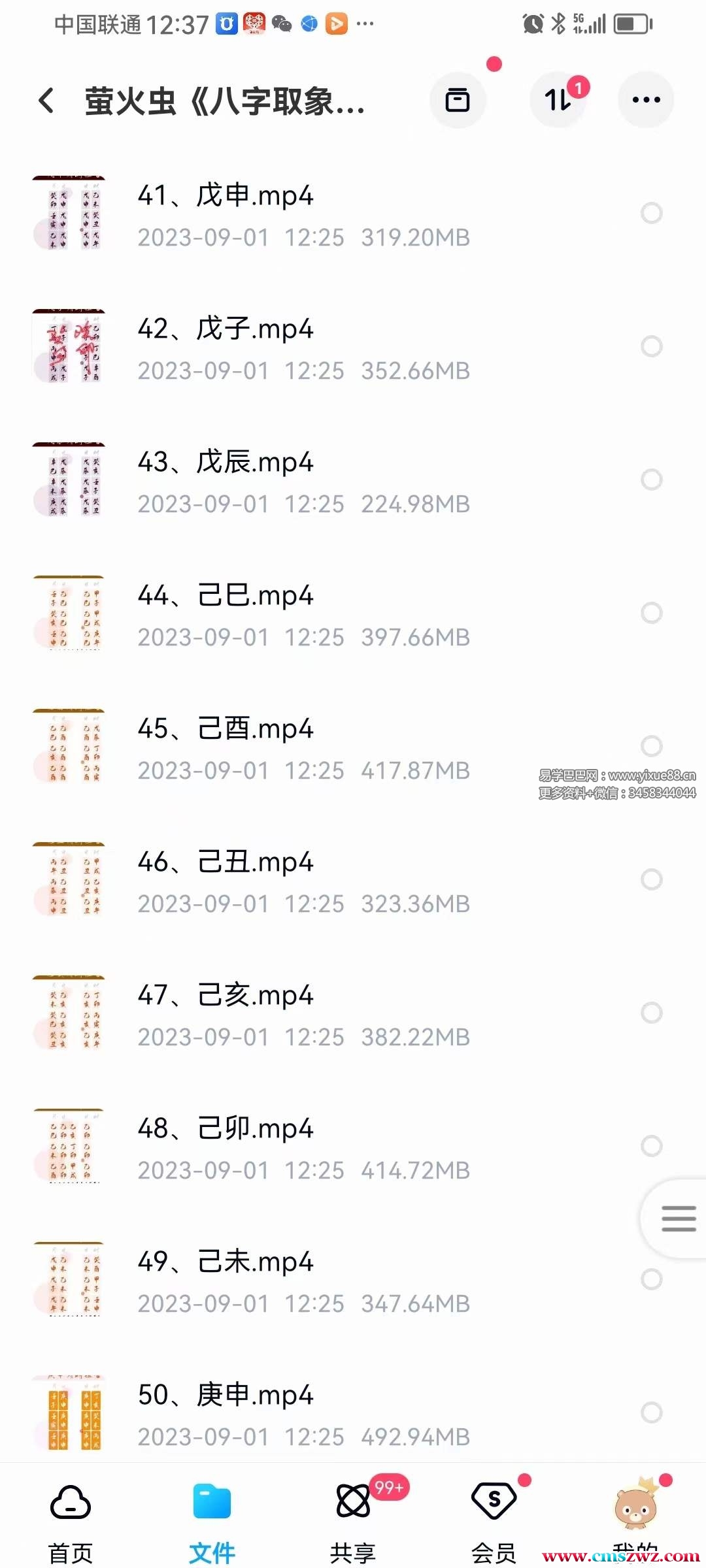Open video 41、戊申.mp4
The image size is (706, 1568).
(226, 195)
